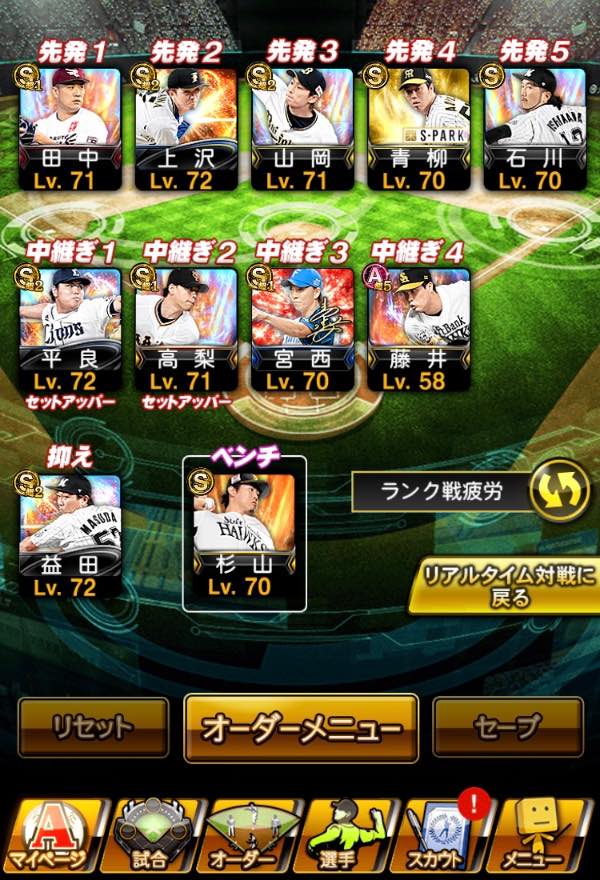Select starter 1 card 田中
600x880 pixels.
pyautogui.click(x=70, y=125)
